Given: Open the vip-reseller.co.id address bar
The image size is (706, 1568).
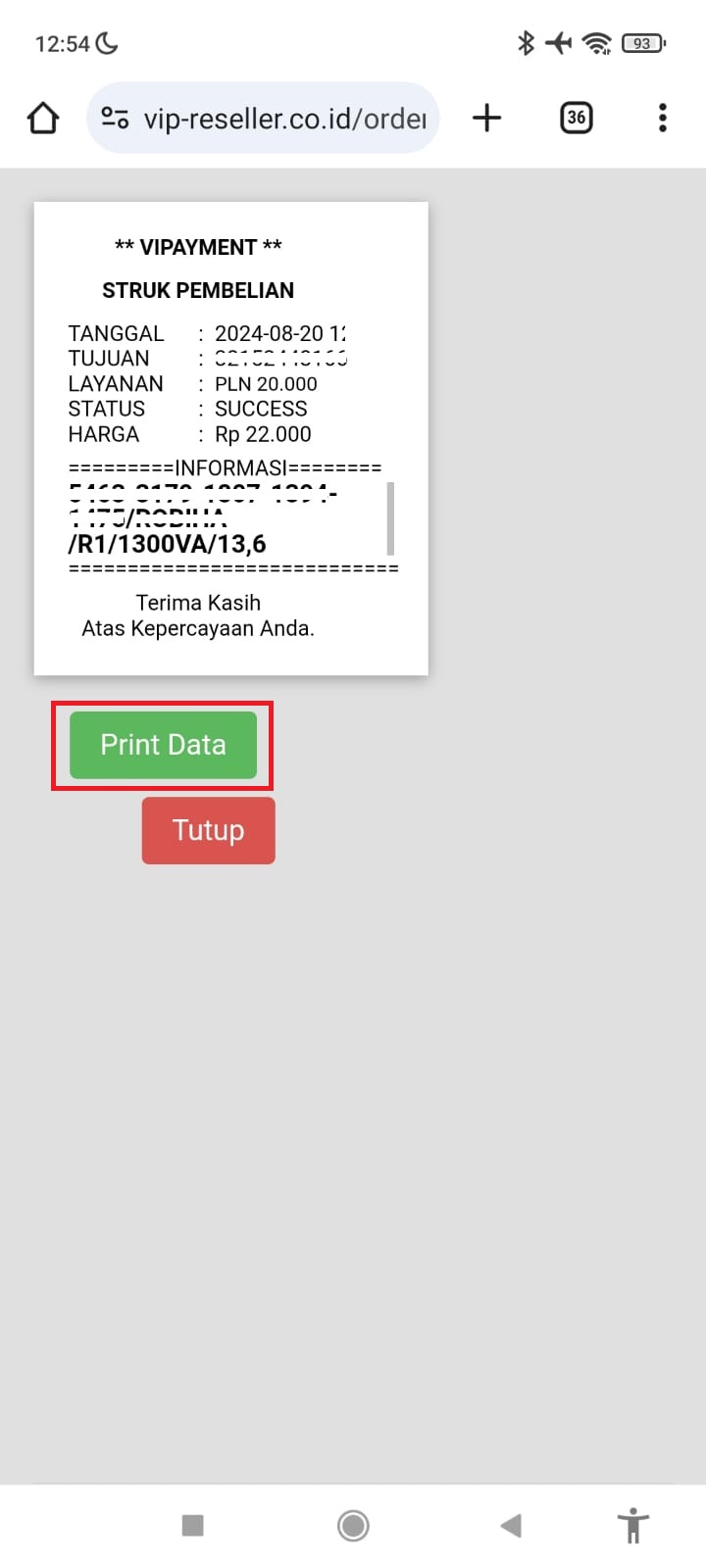Looking at the screenshot, I should (284, 119).
